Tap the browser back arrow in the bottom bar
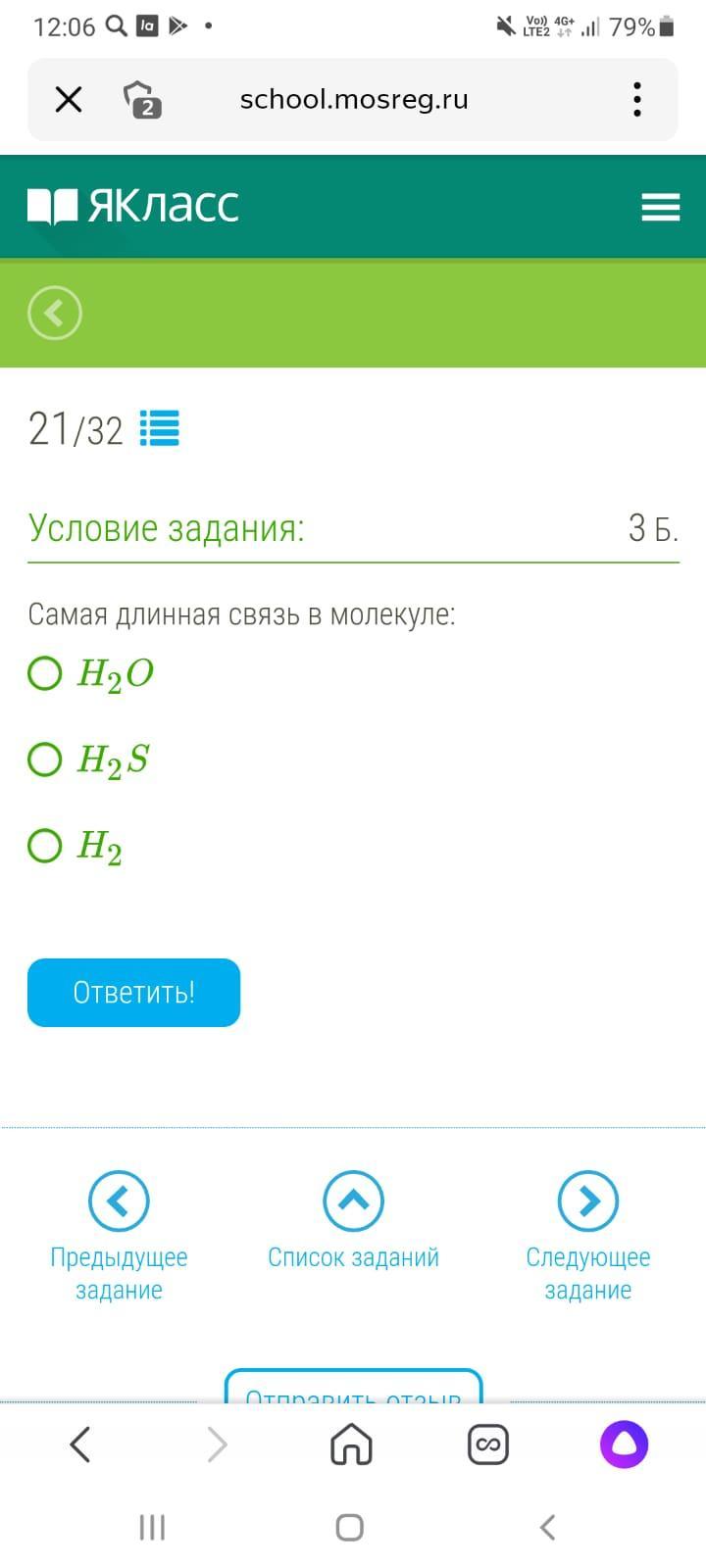 (80, 1445)
